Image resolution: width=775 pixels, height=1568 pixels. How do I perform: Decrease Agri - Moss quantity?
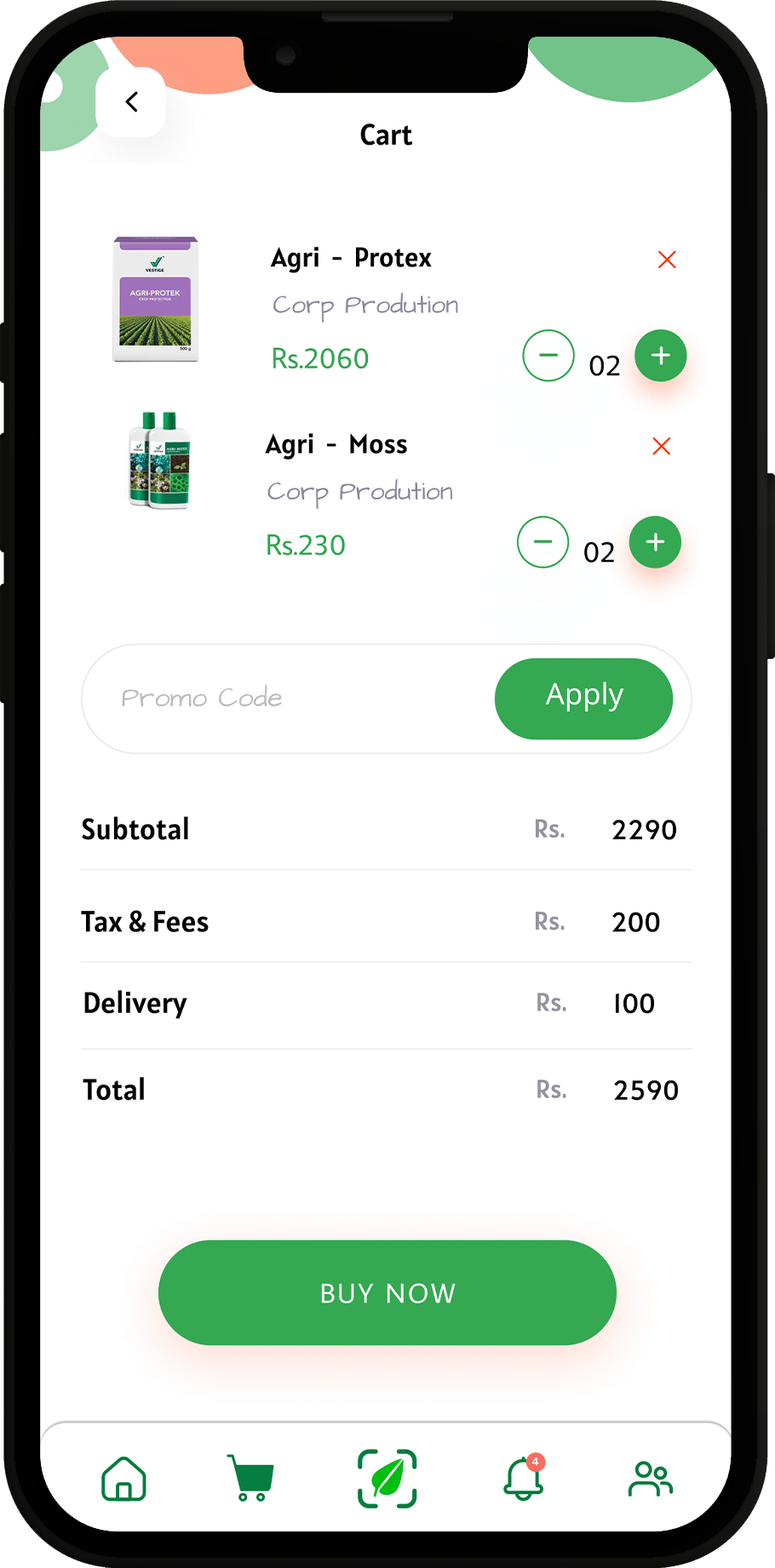tap(542, 541)
